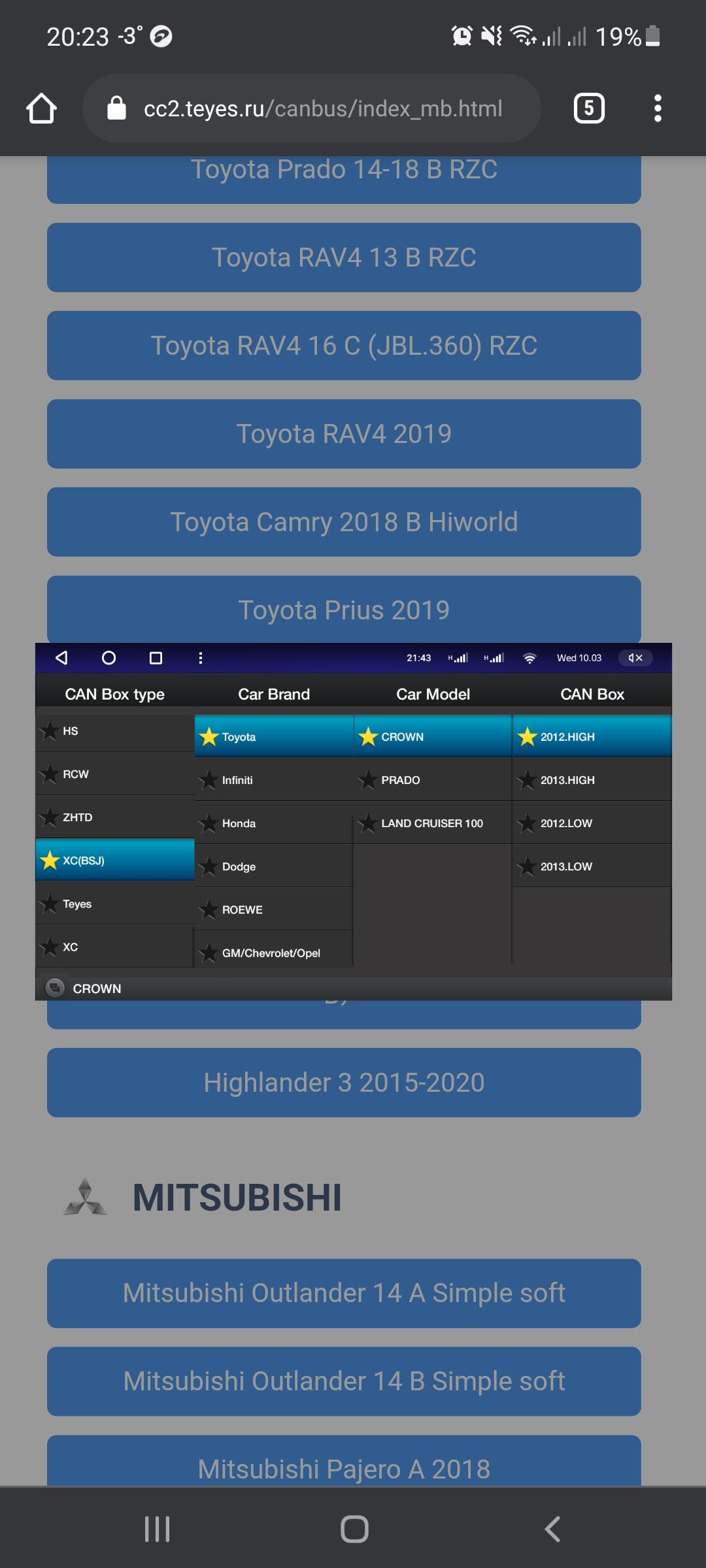Tap the URL address bar

coord(312,108)
